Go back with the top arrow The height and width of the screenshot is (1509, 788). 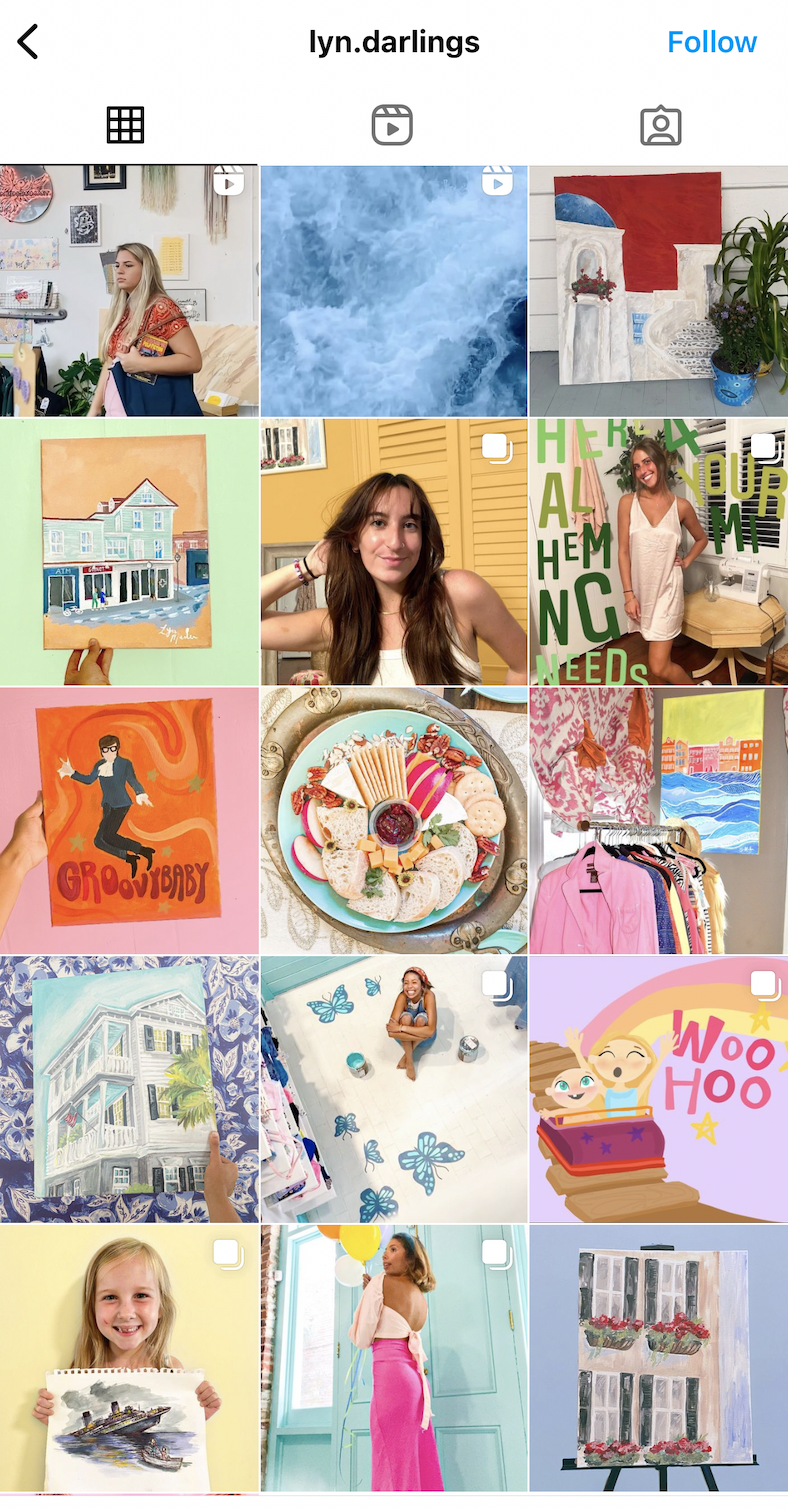[28, 42]
